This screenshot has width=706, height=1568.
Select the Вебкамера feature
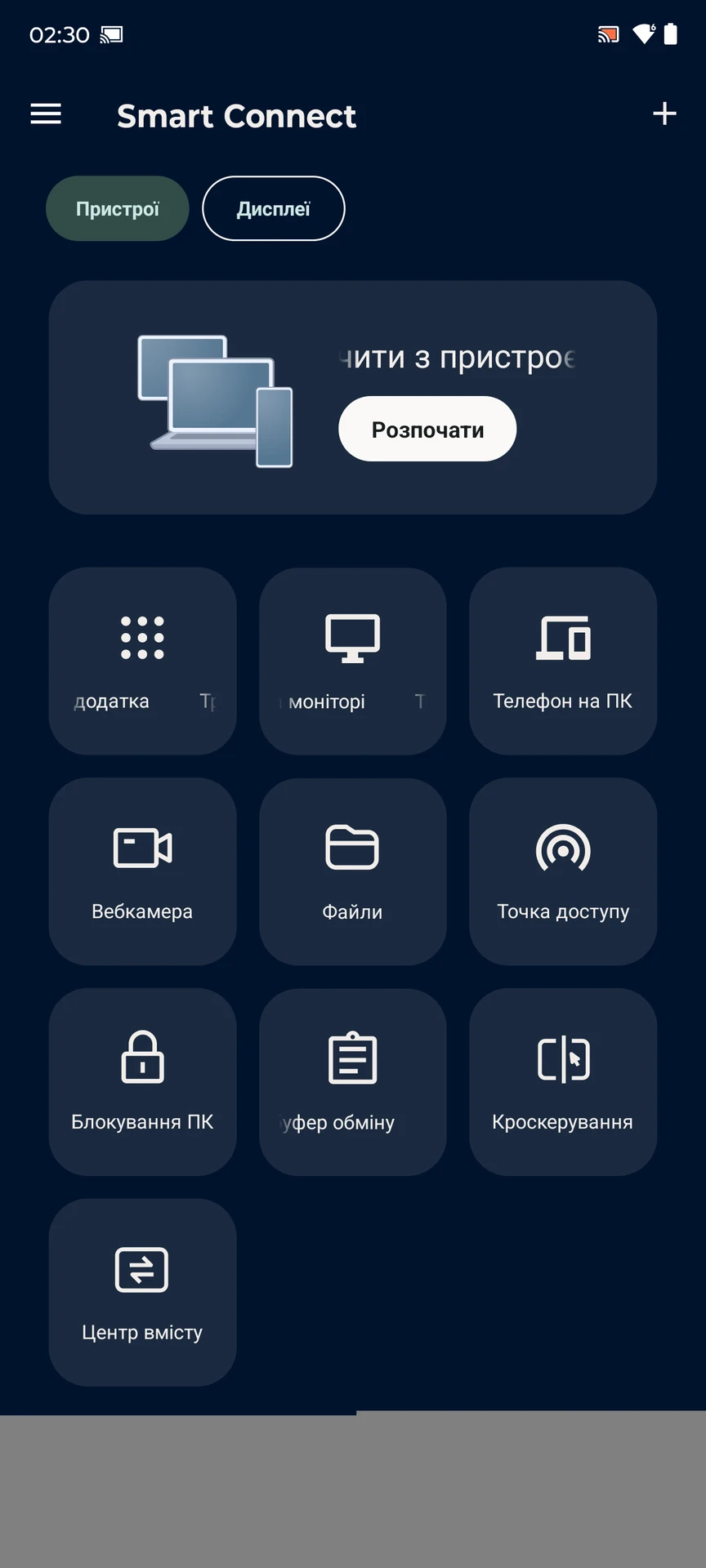tap(143, 871)
